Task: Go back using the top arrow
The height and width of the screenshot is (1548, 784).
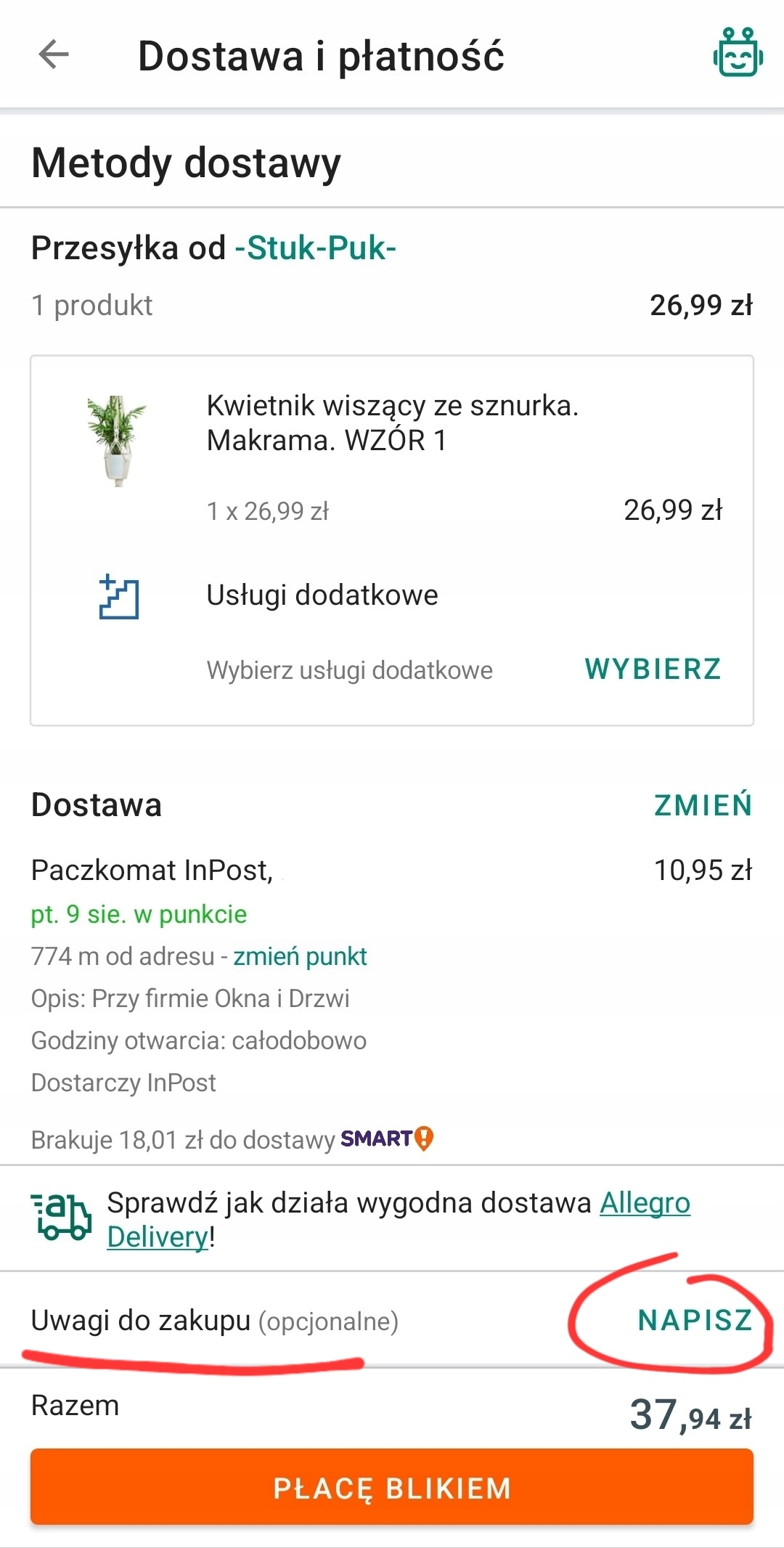Action: pos(54,55)
